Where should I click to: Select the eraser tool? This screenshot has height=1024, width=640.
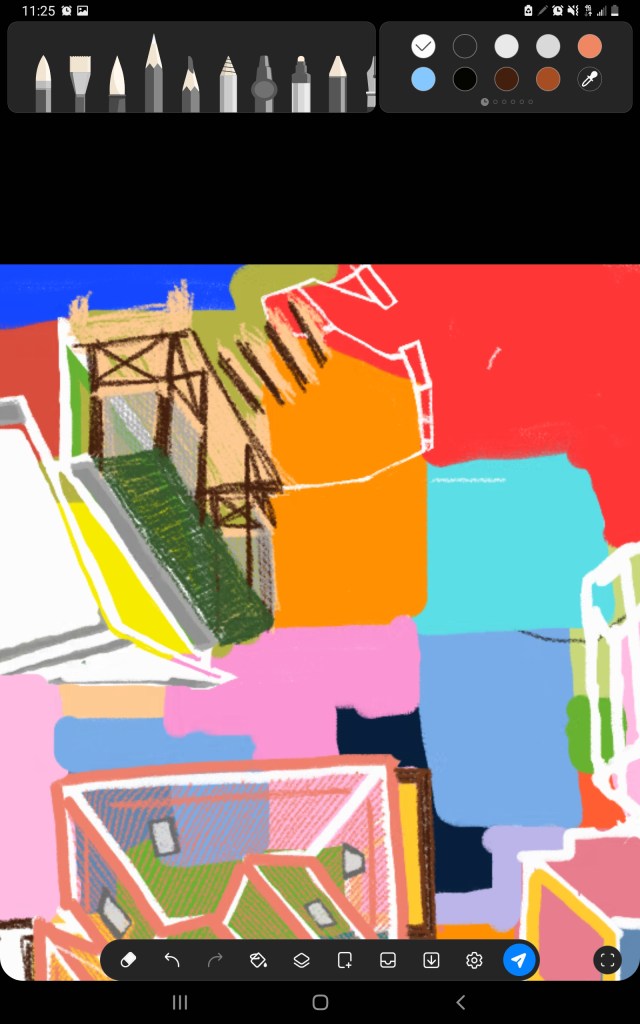click(x=129, y=960)
